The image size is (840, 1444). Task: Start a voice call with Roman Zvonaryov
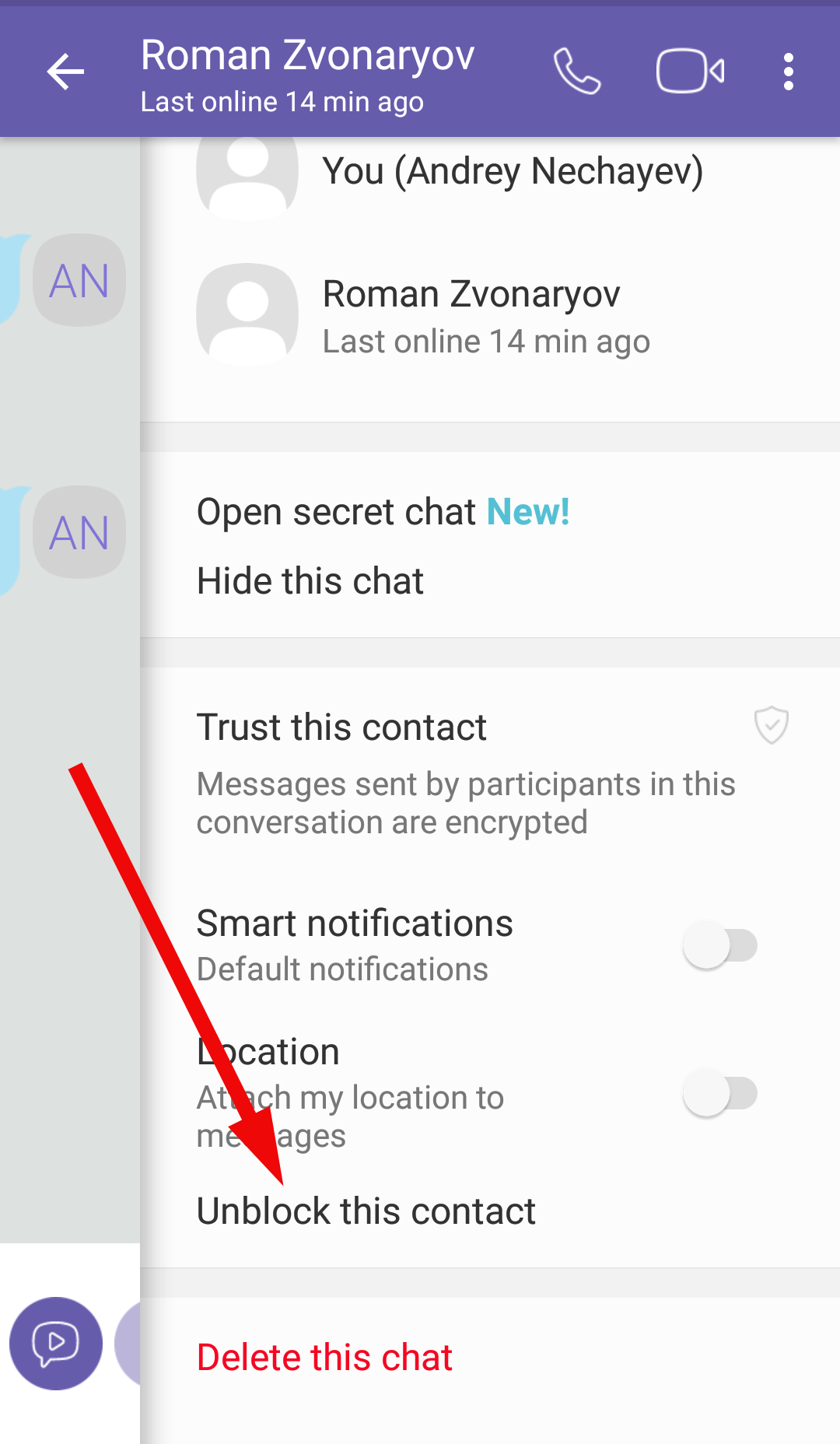[576, 71]
